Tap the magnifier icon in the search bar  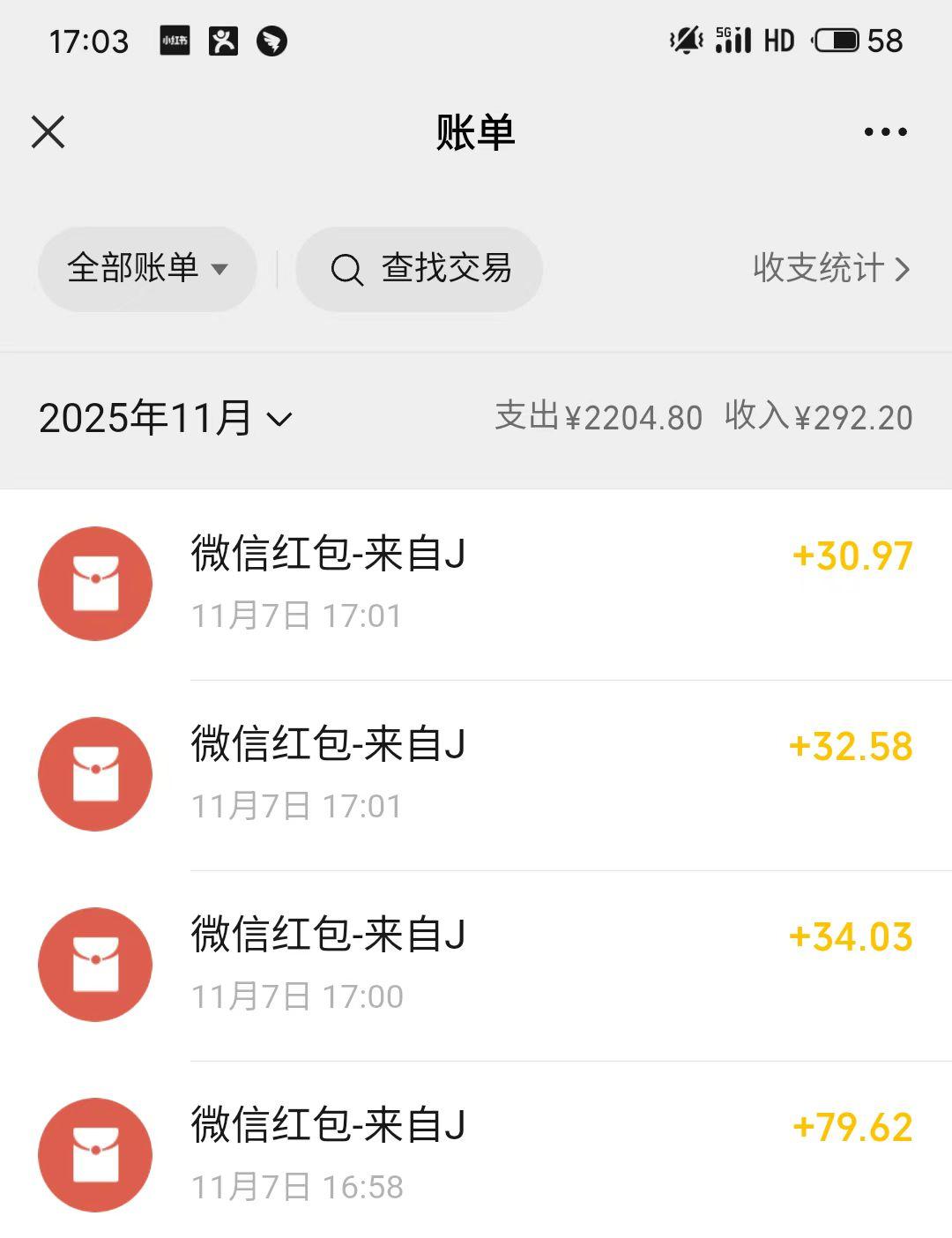click(x=347, y=270)
